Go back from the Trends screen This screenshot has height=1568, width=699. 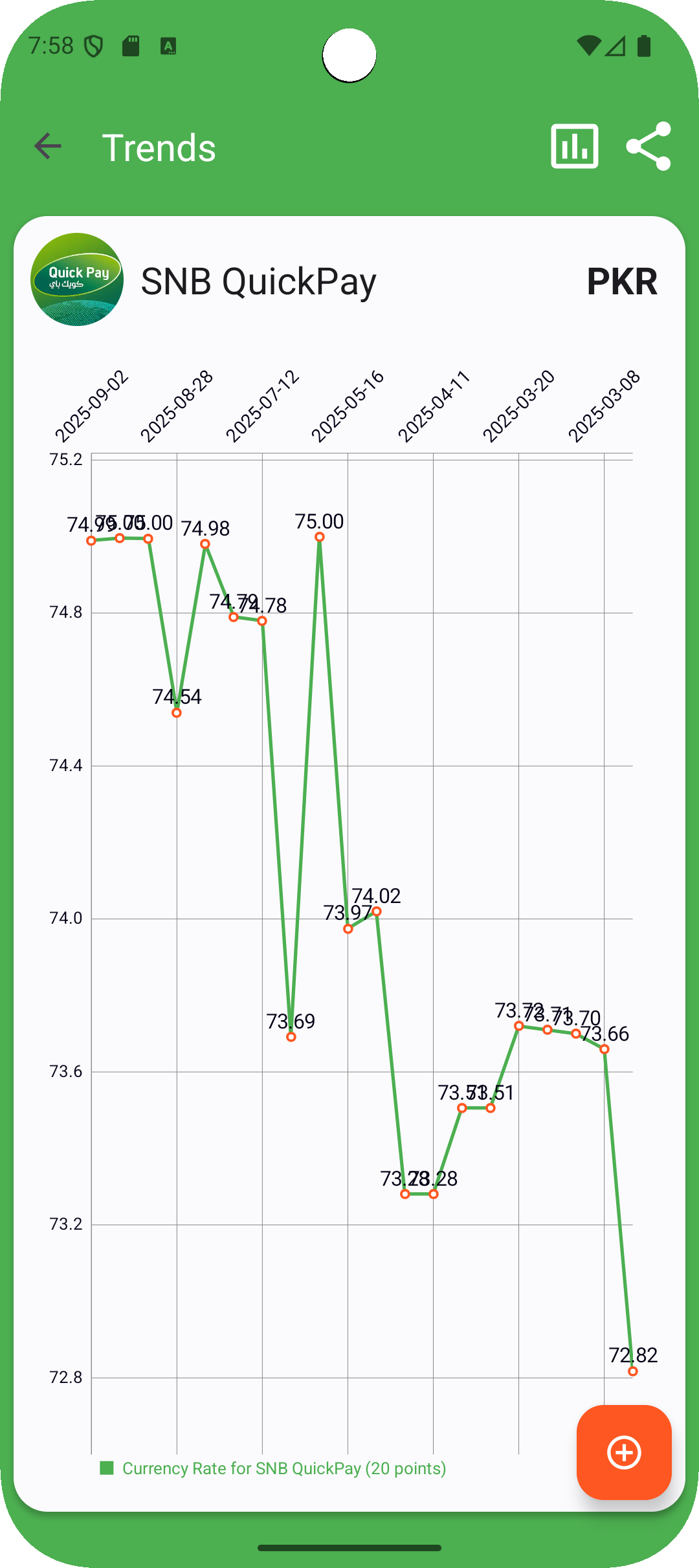point(47,147)
